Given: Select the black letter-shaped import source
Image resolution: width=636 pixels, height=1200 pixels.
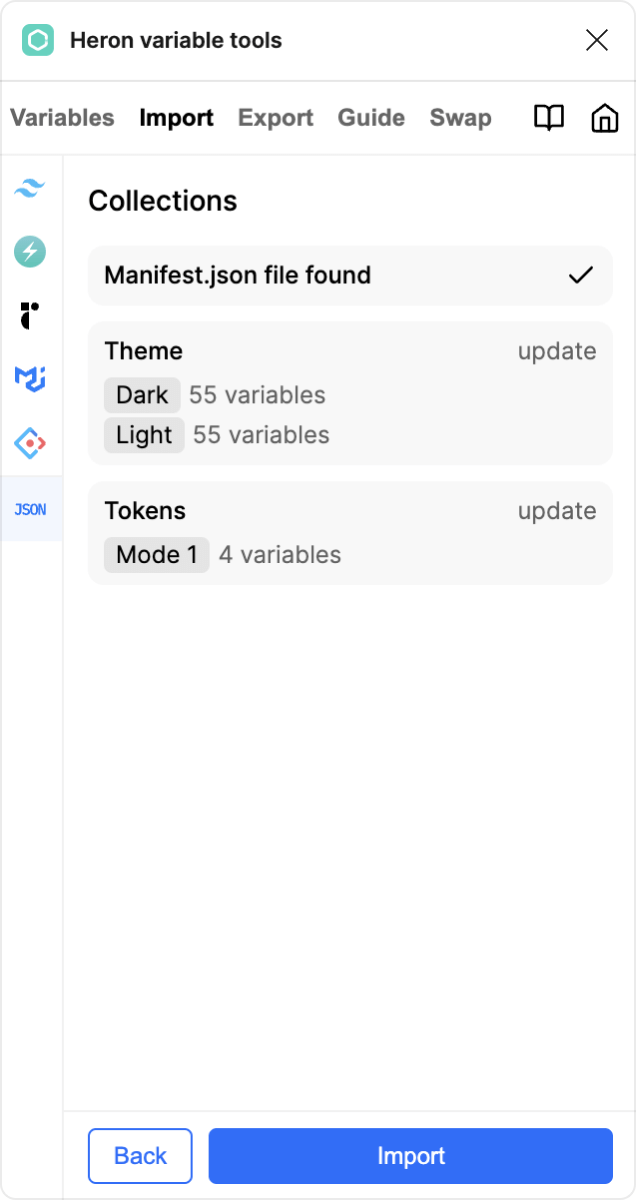Looking at the screenshot, I should pyautogui.click(x=30, y=315).
